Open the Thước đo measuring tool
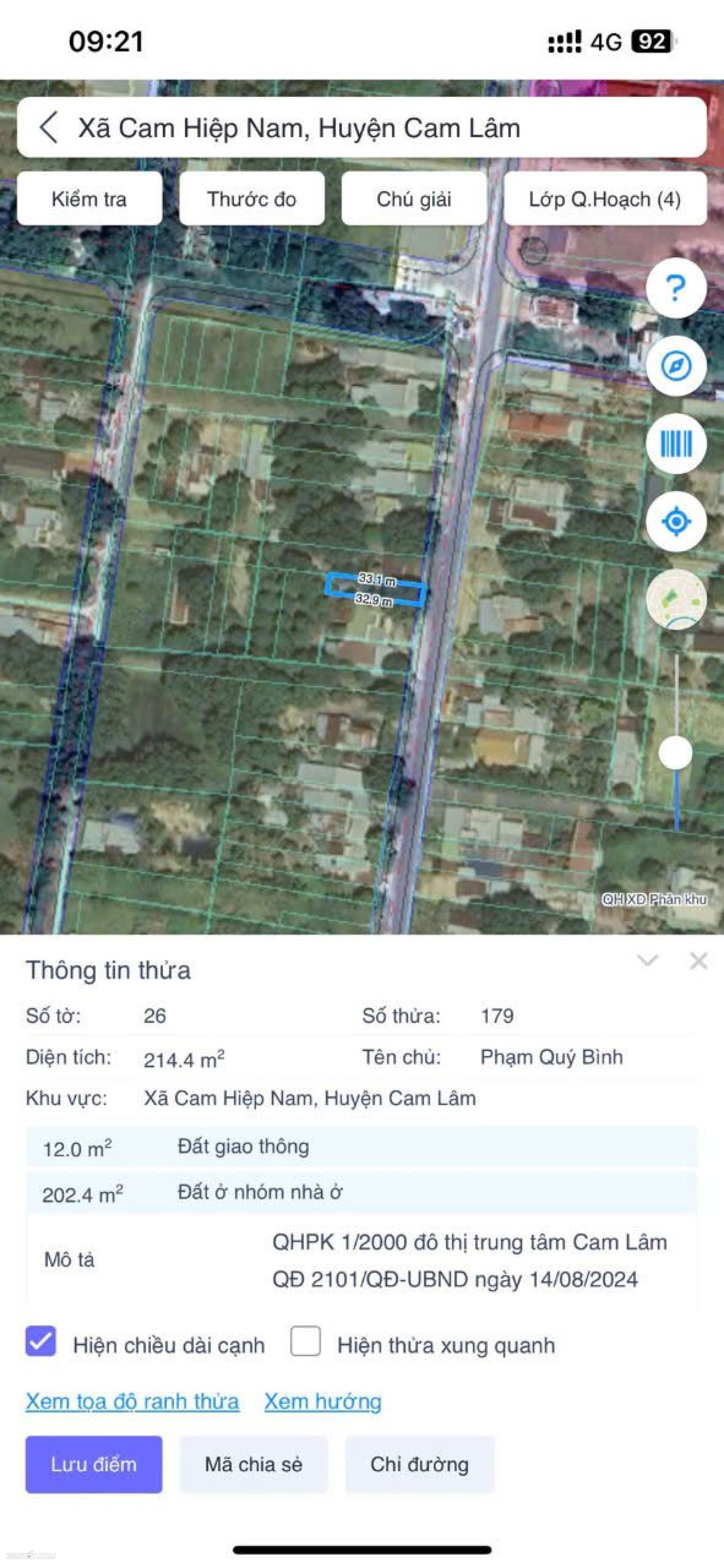Image resolution: width=724 pixels, height=1568 pixels. [252, 199]
